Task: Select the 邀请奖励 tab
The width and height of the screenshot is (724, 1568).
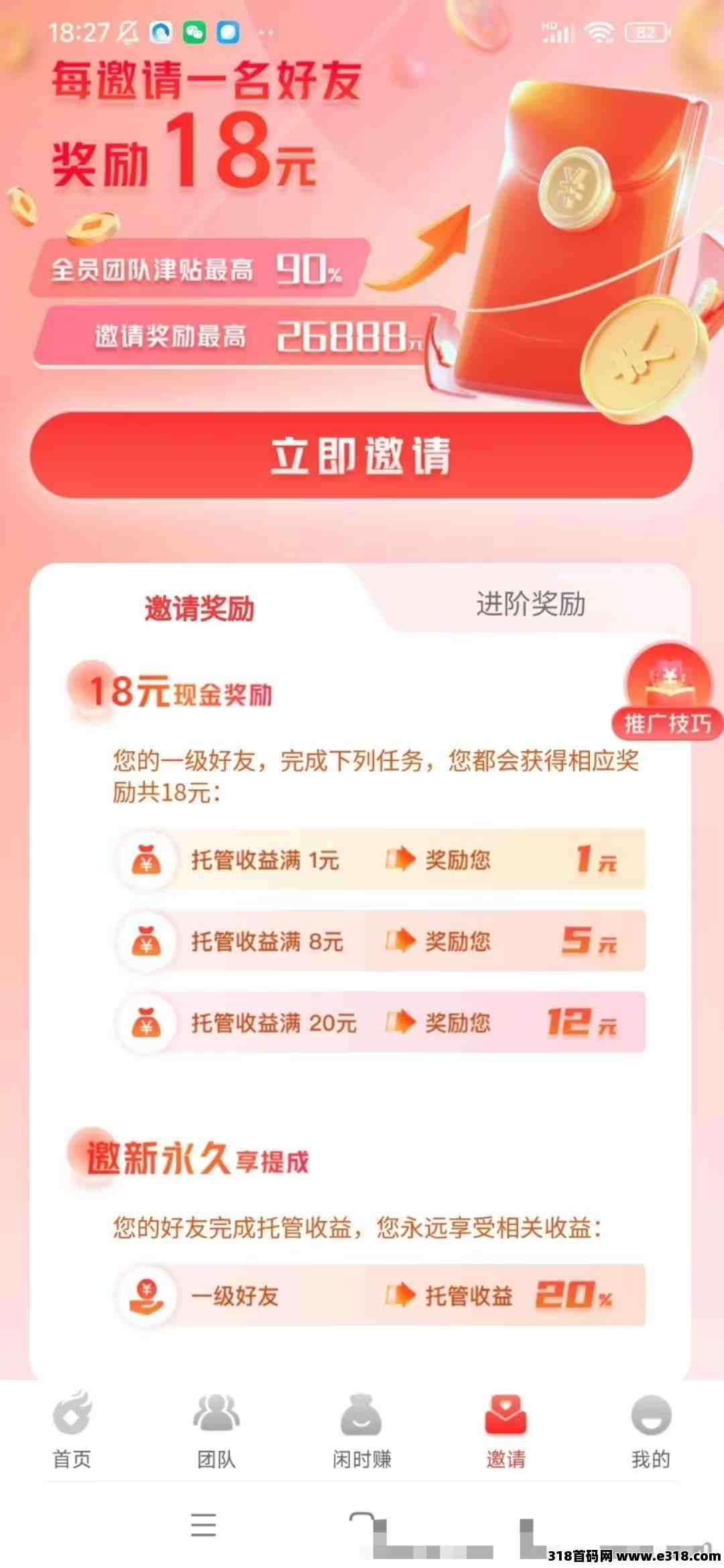Action: pos(200,608)
